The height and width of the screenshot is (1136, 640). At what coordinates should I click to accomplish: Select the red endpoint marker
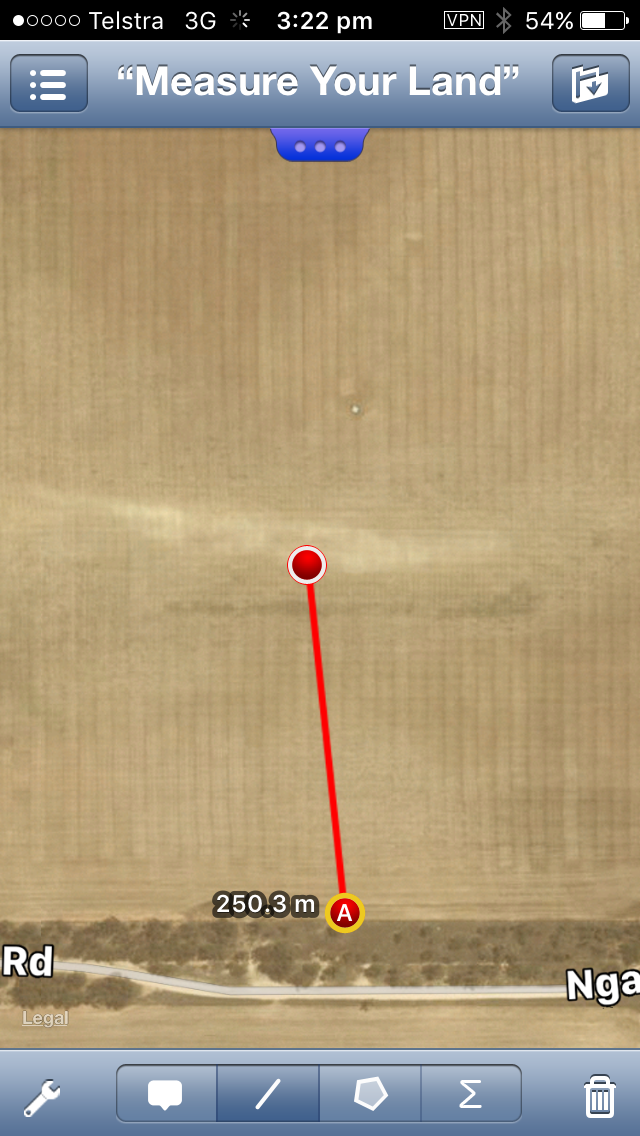pos(307,565)
